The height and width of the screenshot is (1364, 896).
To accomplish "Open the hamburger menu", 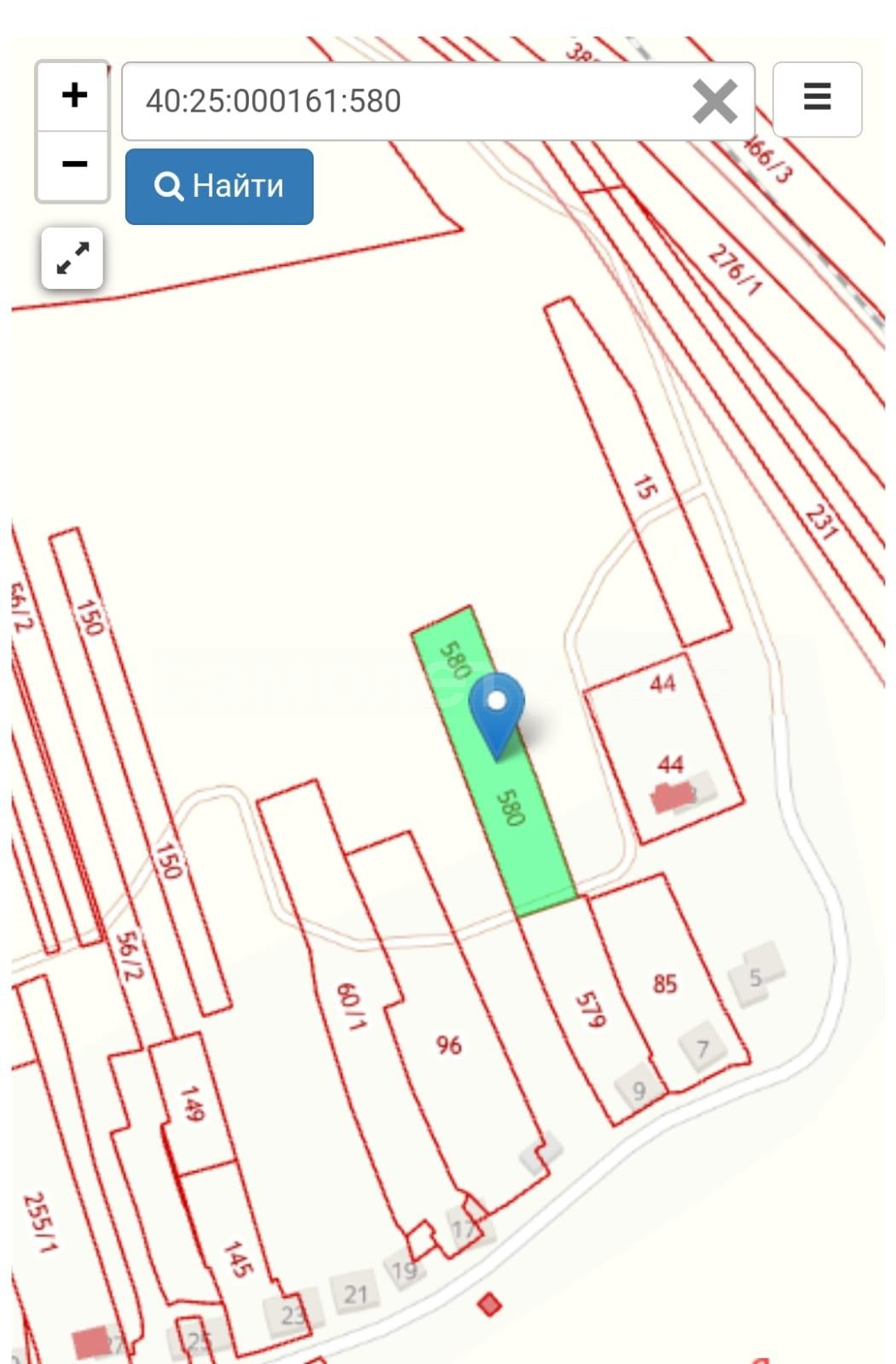I will 817,98.
